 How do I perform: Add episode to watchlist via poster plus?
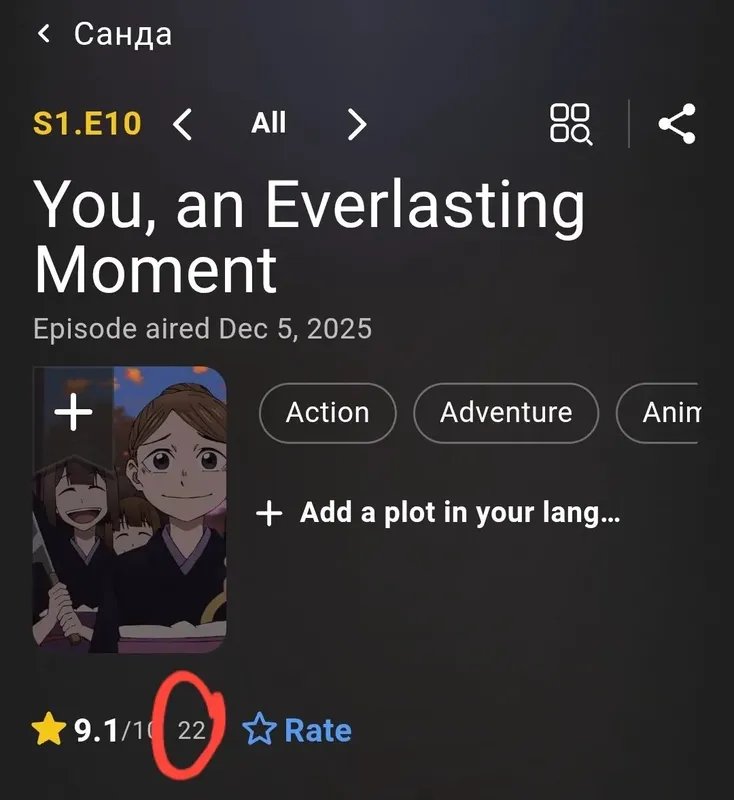tap(73, 412)
